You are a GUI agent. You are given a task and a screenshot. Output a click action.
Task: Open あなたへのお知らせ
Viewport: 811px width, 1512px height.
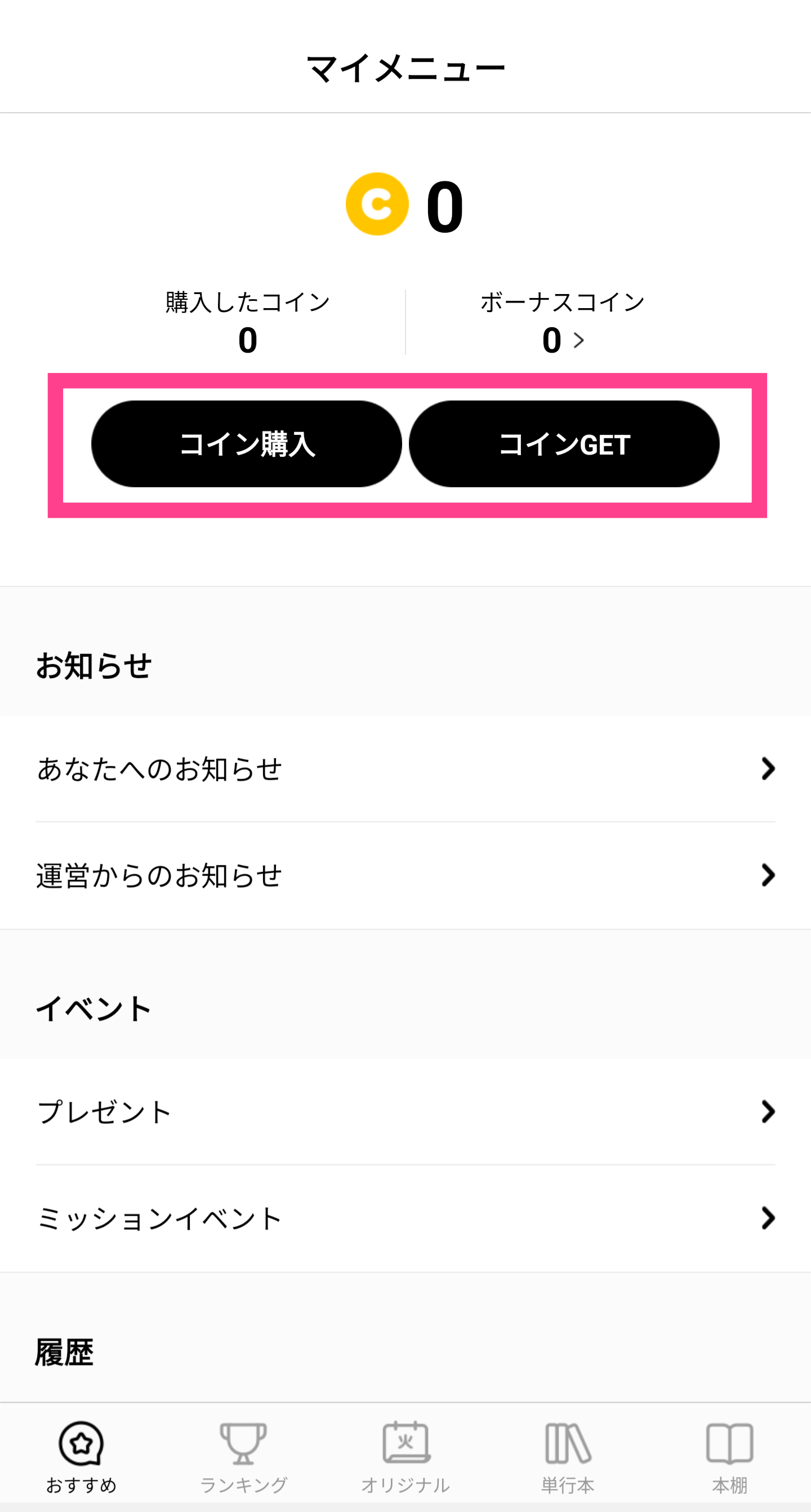click(x=405, y=769)
